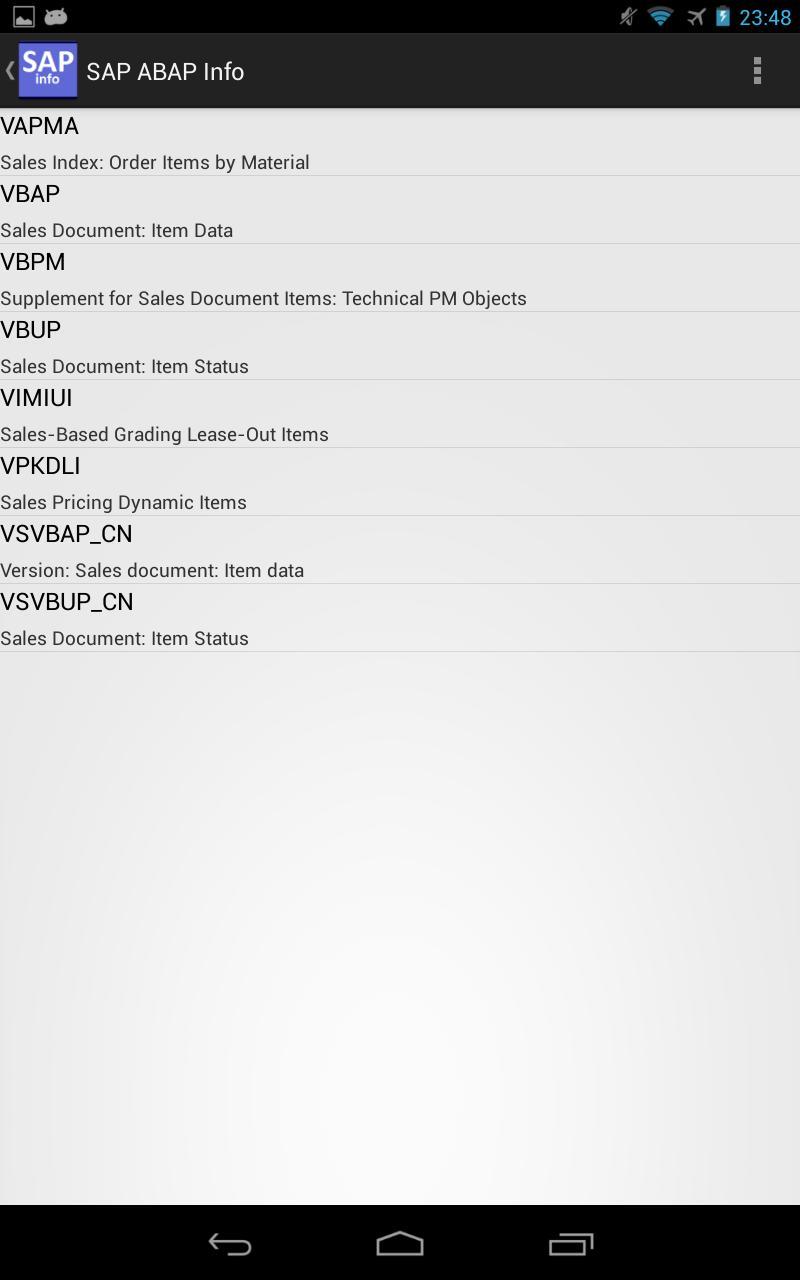Viewport: 800px width, 1280px height.
Task: View the VSVBUP_CN table row
Action: click(400, 618)
